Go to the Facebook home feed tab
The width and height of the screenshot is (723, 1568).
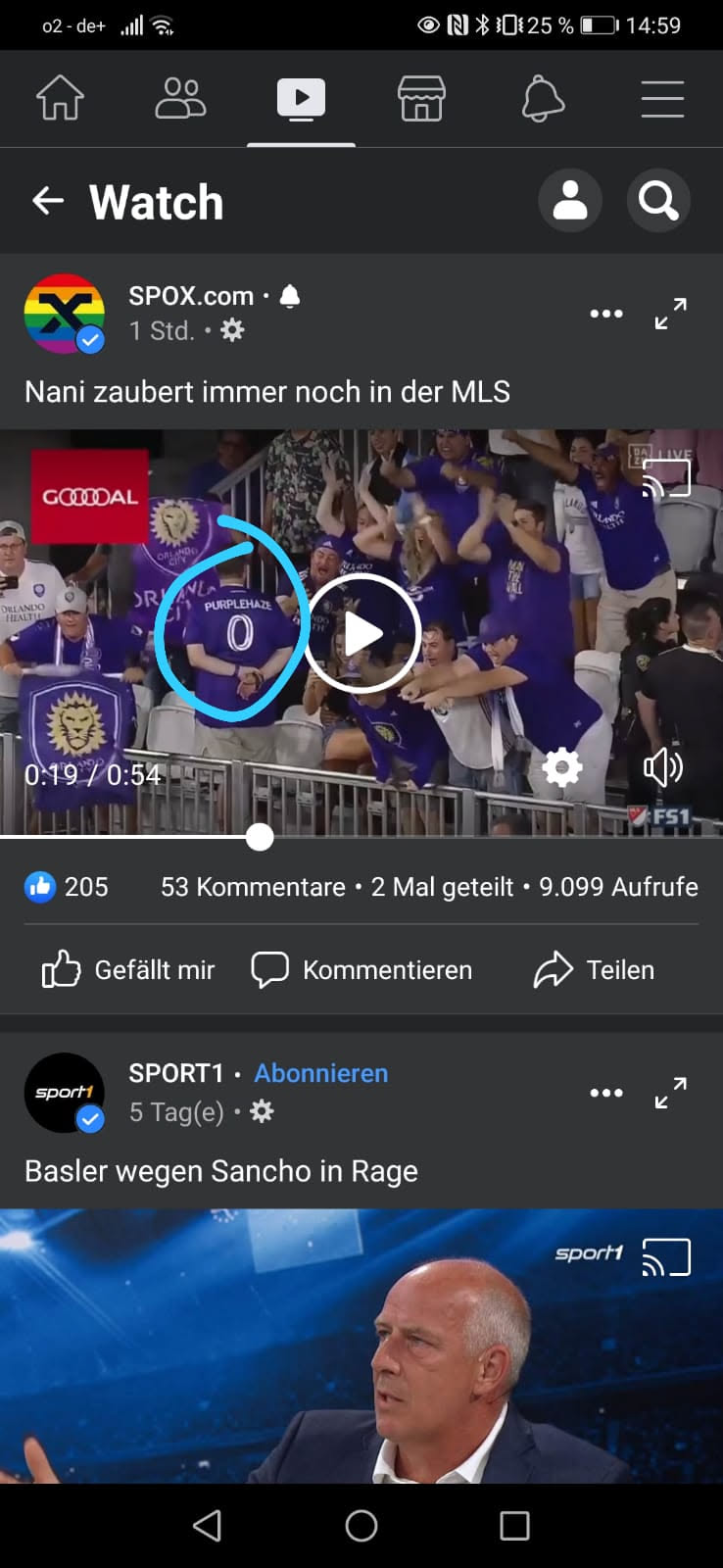pos(60,99)
